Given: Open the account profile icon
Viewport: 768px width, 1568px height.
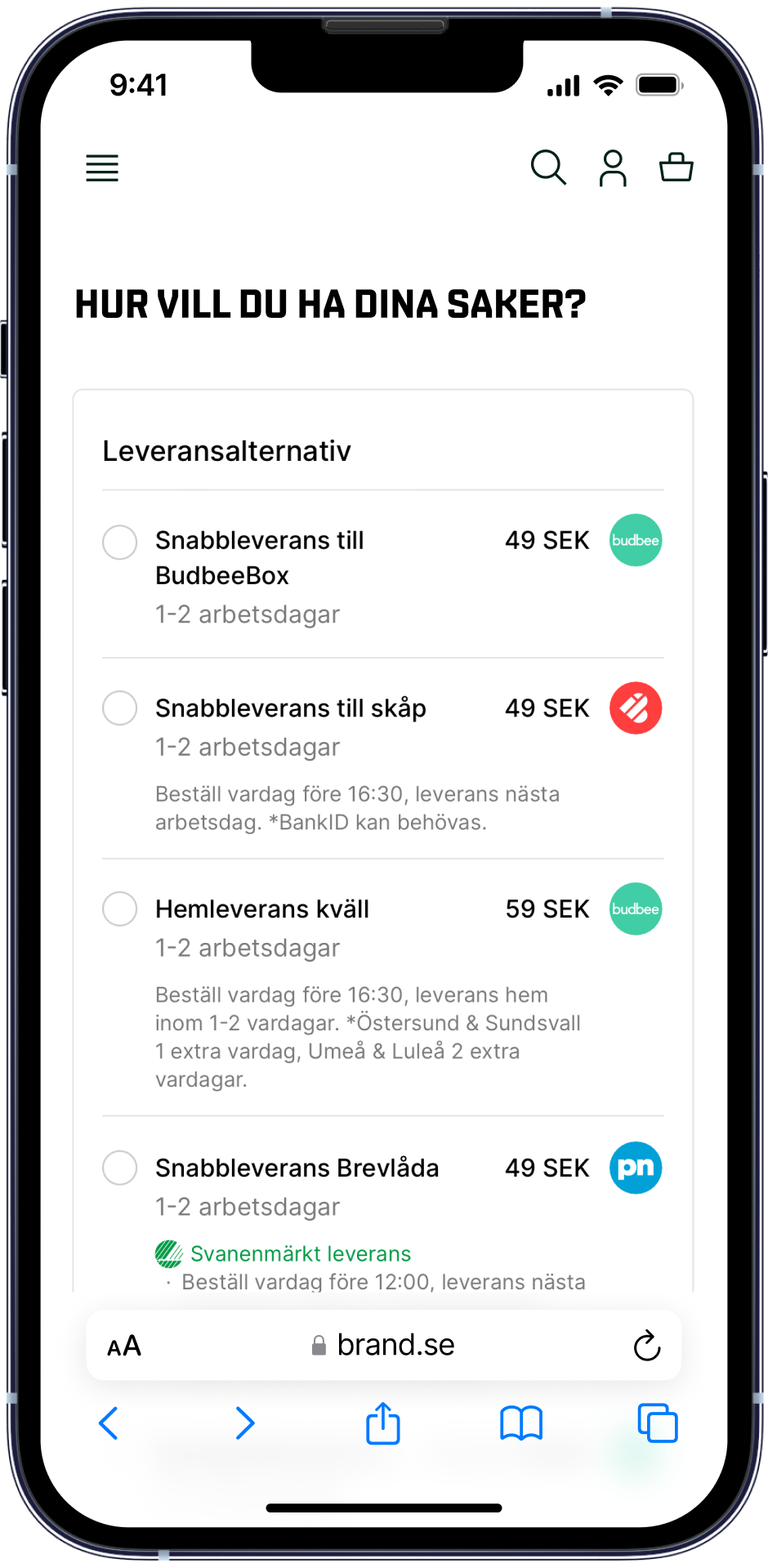Looking at the screenshot, I should [613, 168].
